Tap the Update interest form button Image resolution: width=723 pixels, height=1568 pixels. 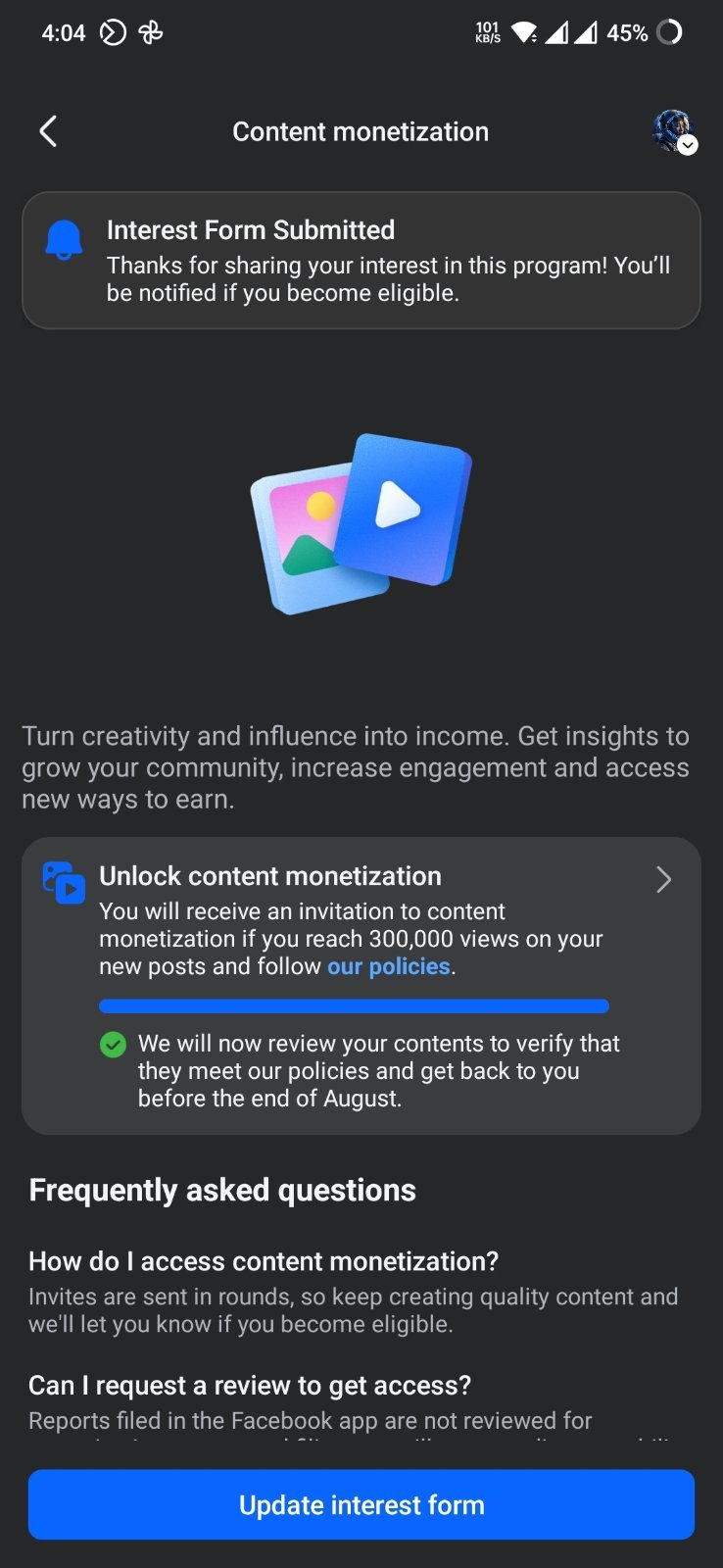(361, 1504)
